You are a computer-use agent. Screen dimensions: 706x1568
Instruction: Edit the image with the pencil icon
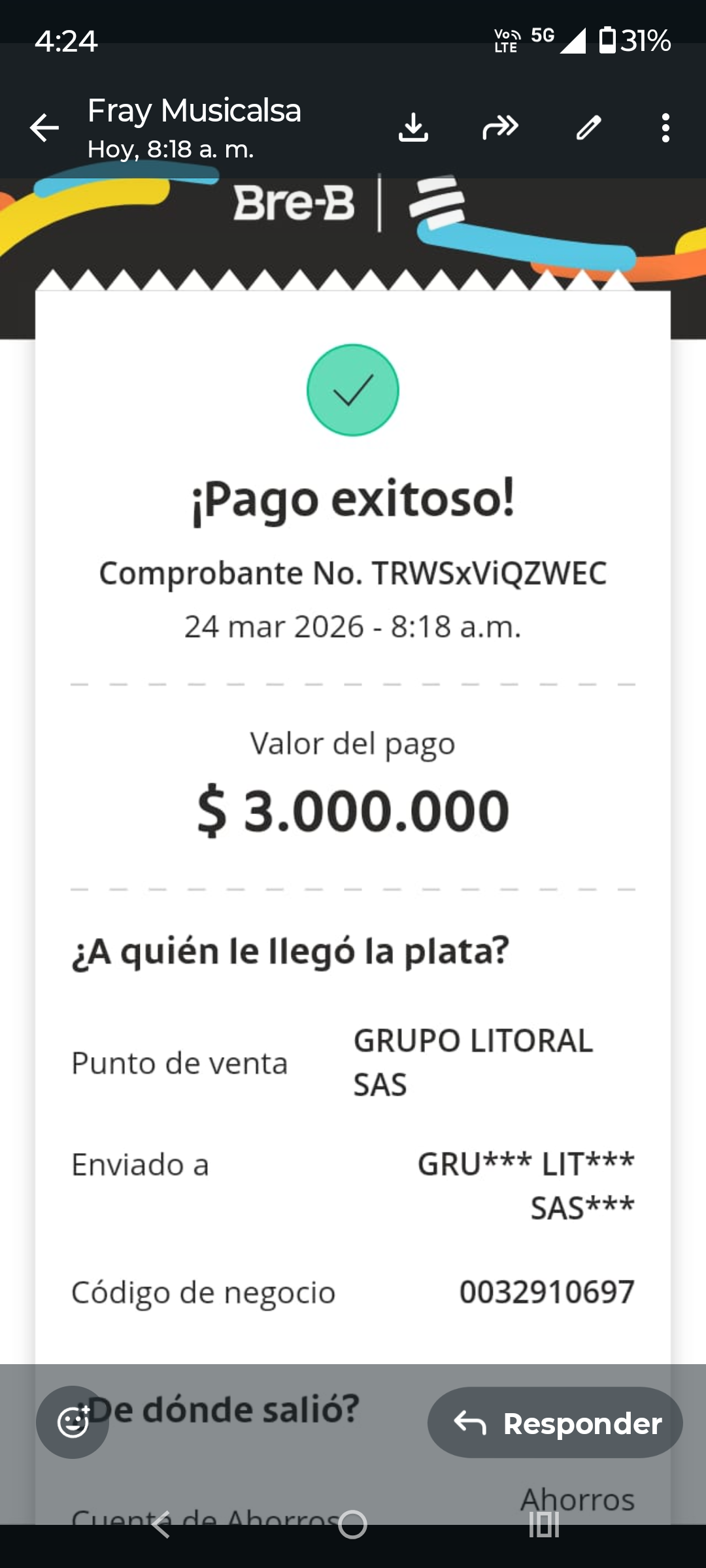588,127
